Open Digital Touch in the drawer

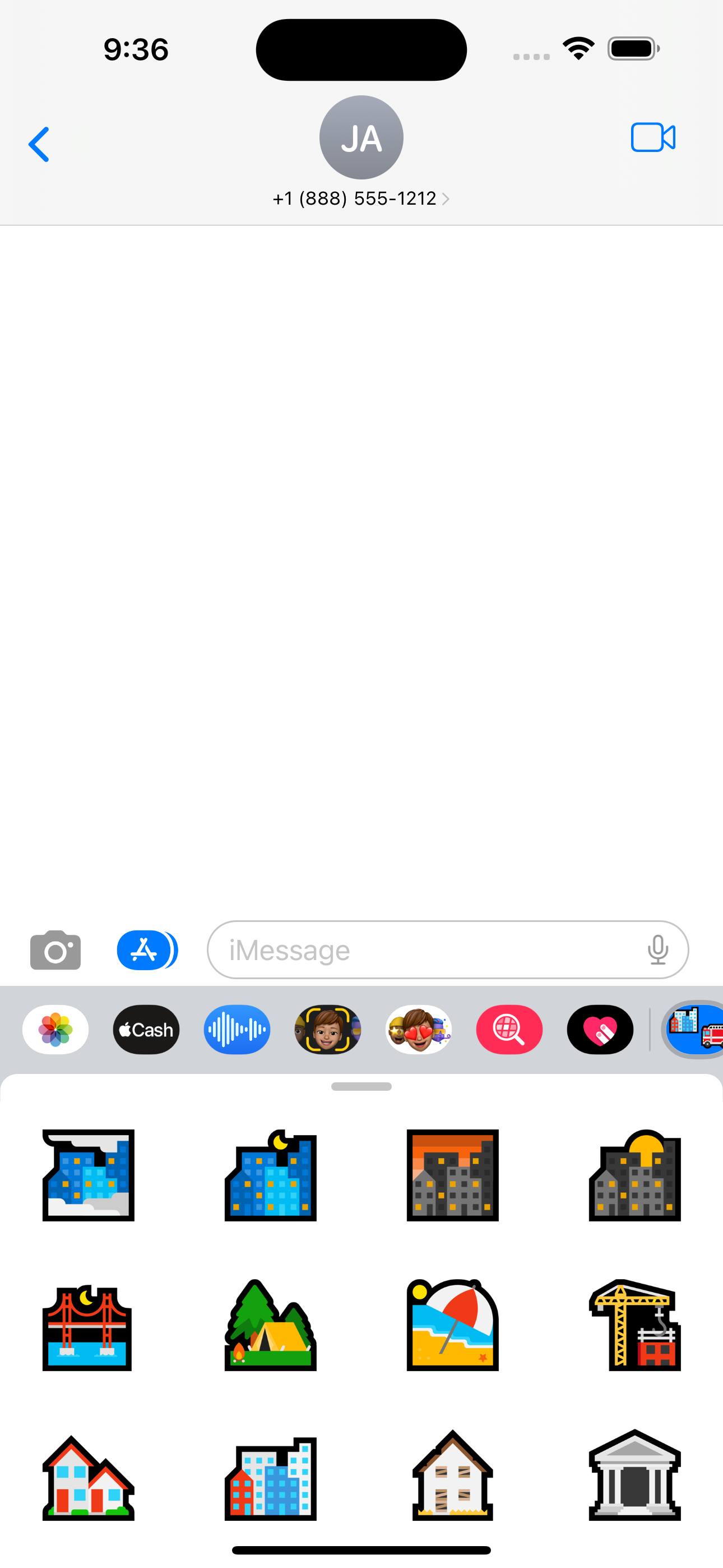tap(600, 1030)
